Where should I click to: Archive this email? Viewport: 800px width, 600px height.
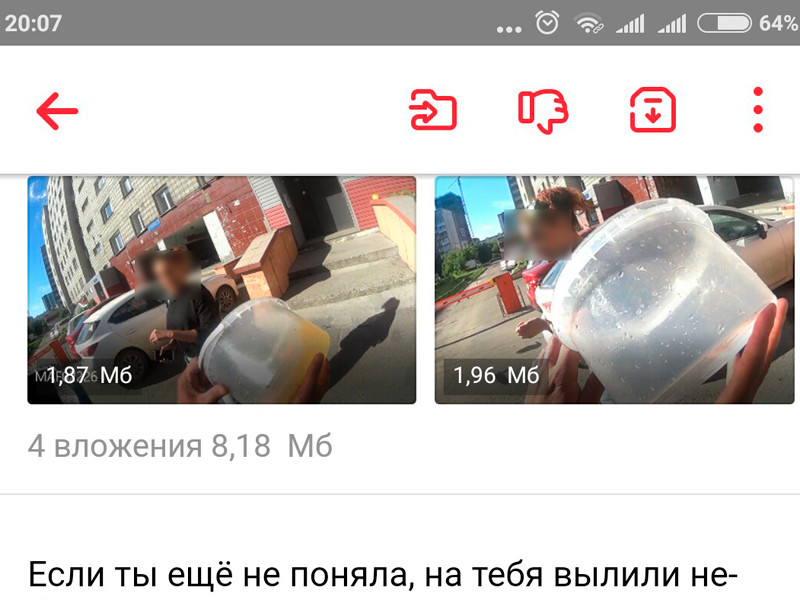tap(652, 110)
